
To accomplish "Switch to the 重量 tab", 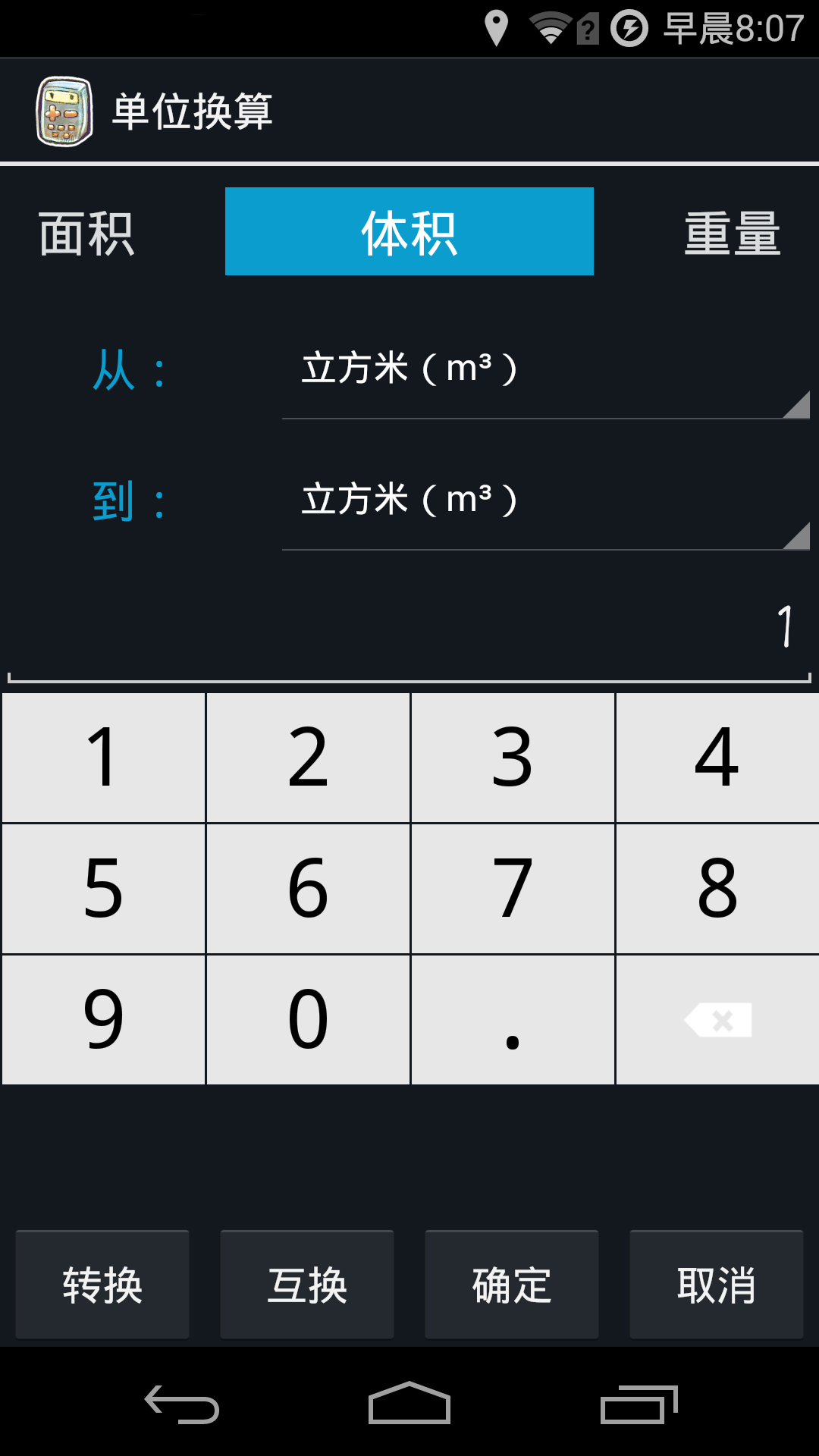I will 732,234.
